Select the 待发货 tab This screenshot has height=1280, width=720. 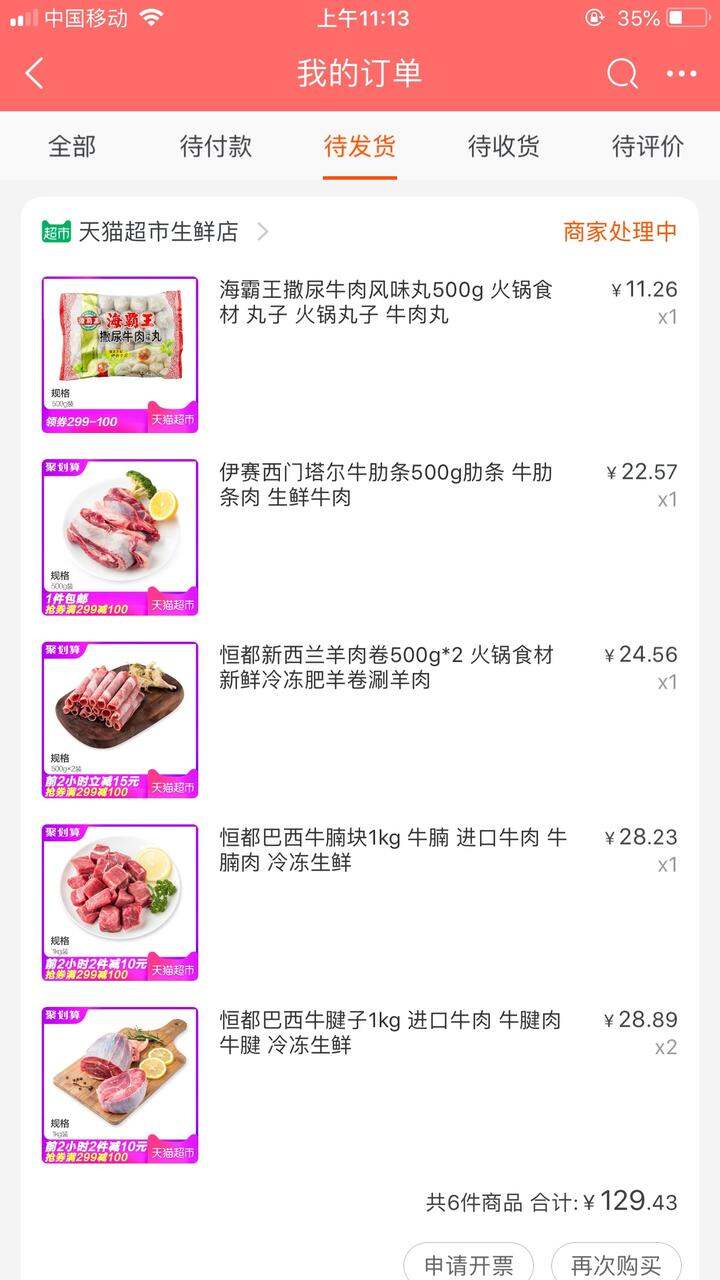click(360, 146)
